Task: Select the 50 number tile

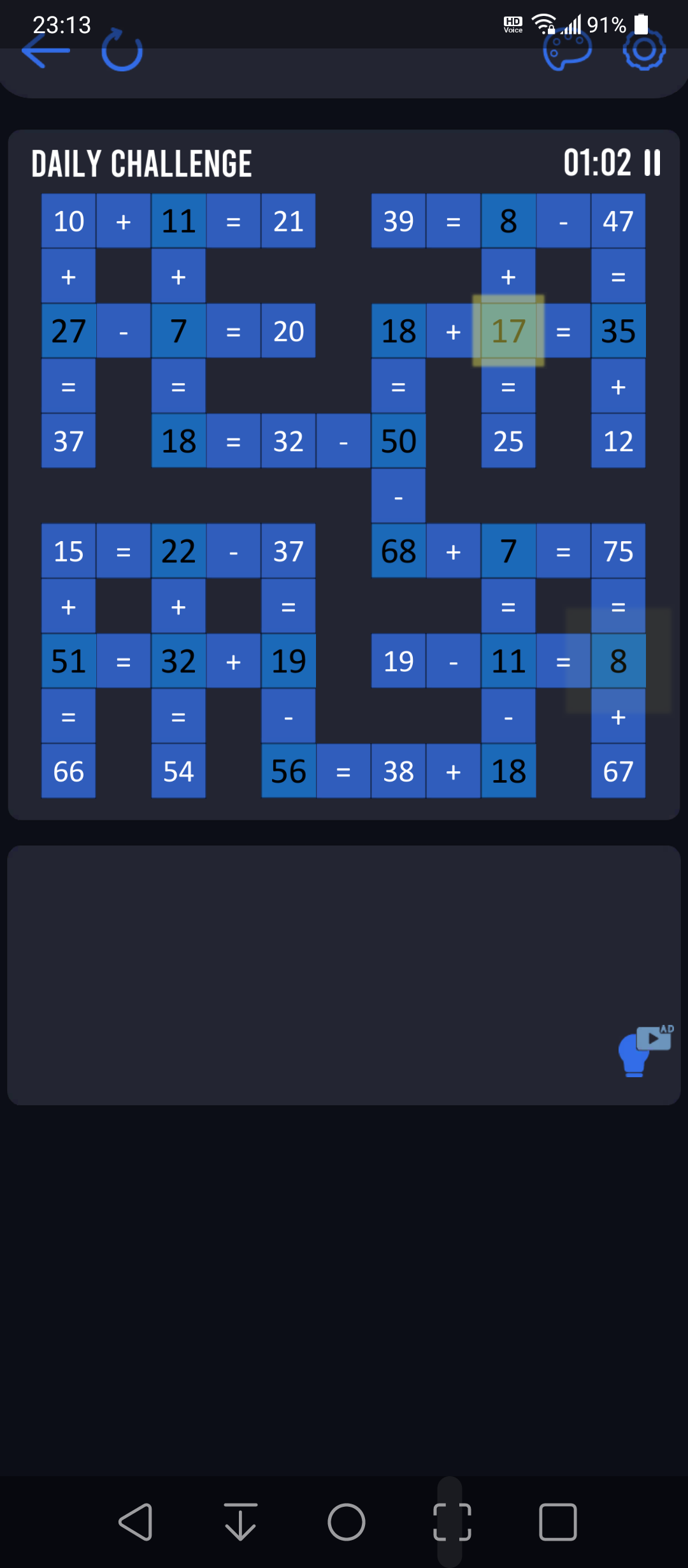Action: [399, 441]
